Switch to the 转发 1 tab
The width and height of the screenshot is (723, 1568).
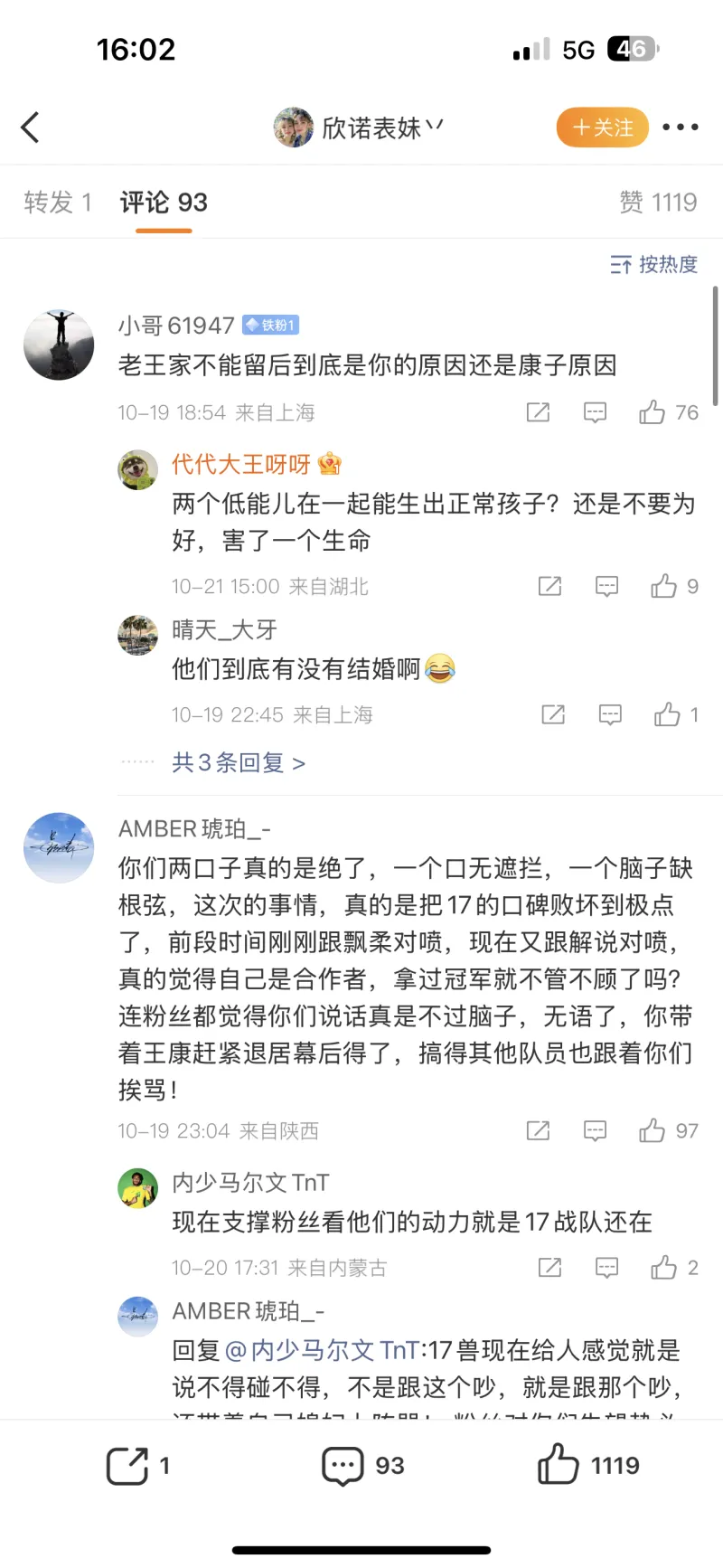pyautogui.click(x=58, y=203)
